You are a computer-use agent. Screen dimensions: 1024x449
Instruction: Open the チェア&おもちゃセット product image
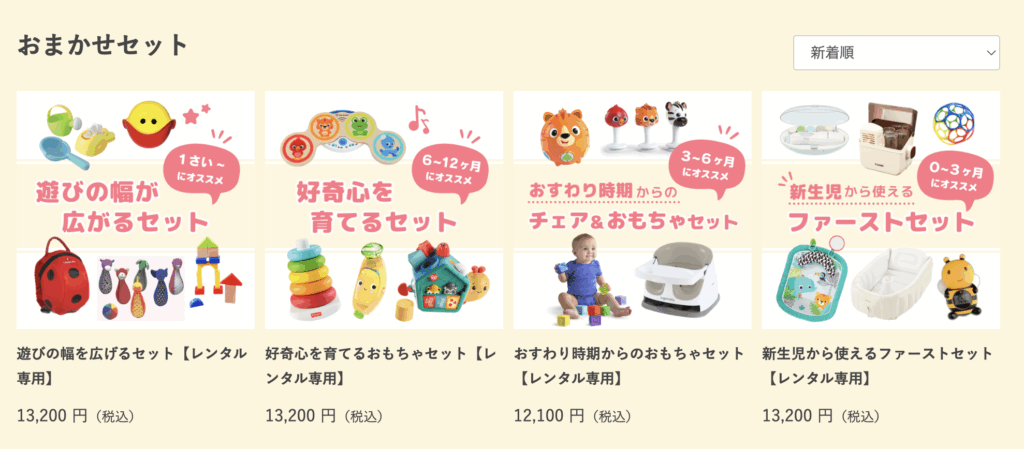632,210
